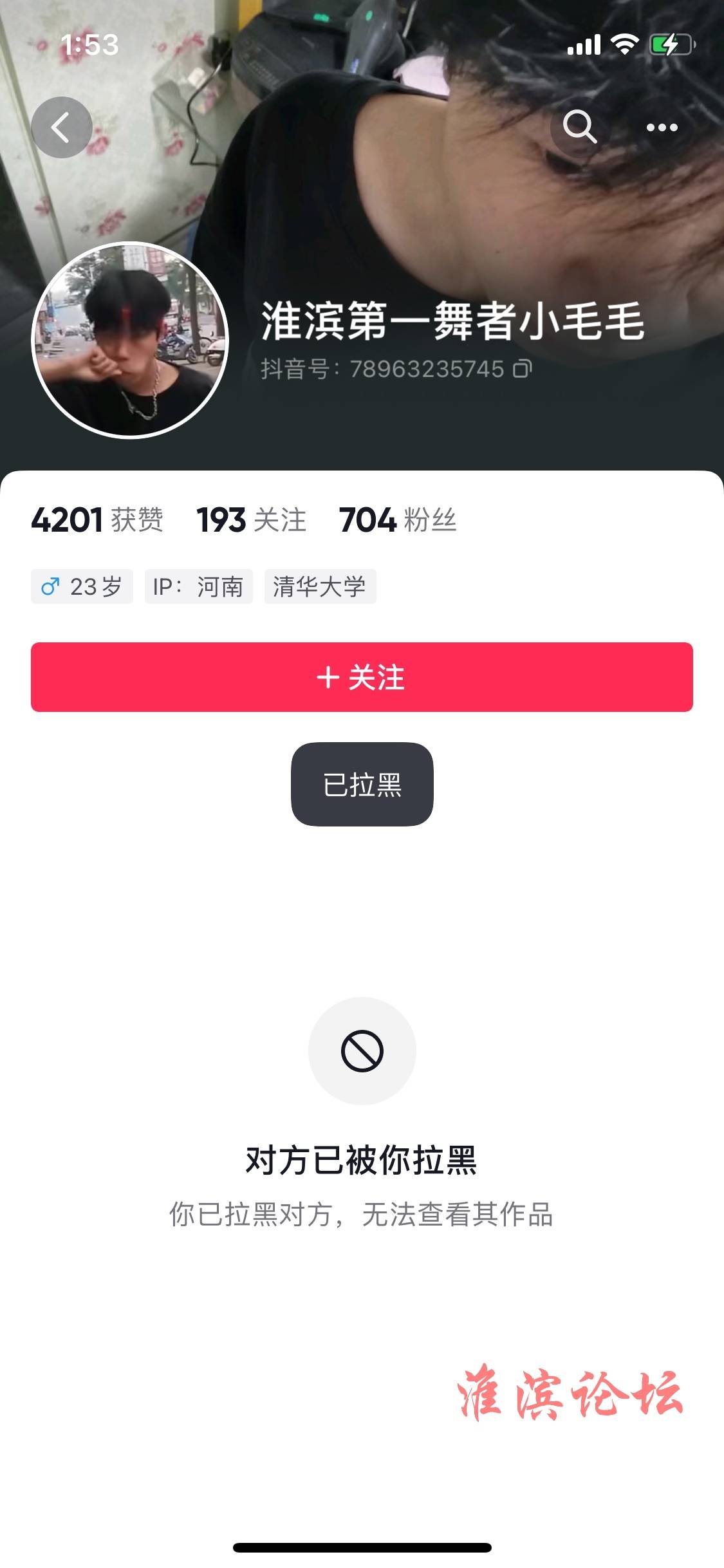View the 704 粉丝 followers list
724x1568 pixels.
click(x=398, y=520)
